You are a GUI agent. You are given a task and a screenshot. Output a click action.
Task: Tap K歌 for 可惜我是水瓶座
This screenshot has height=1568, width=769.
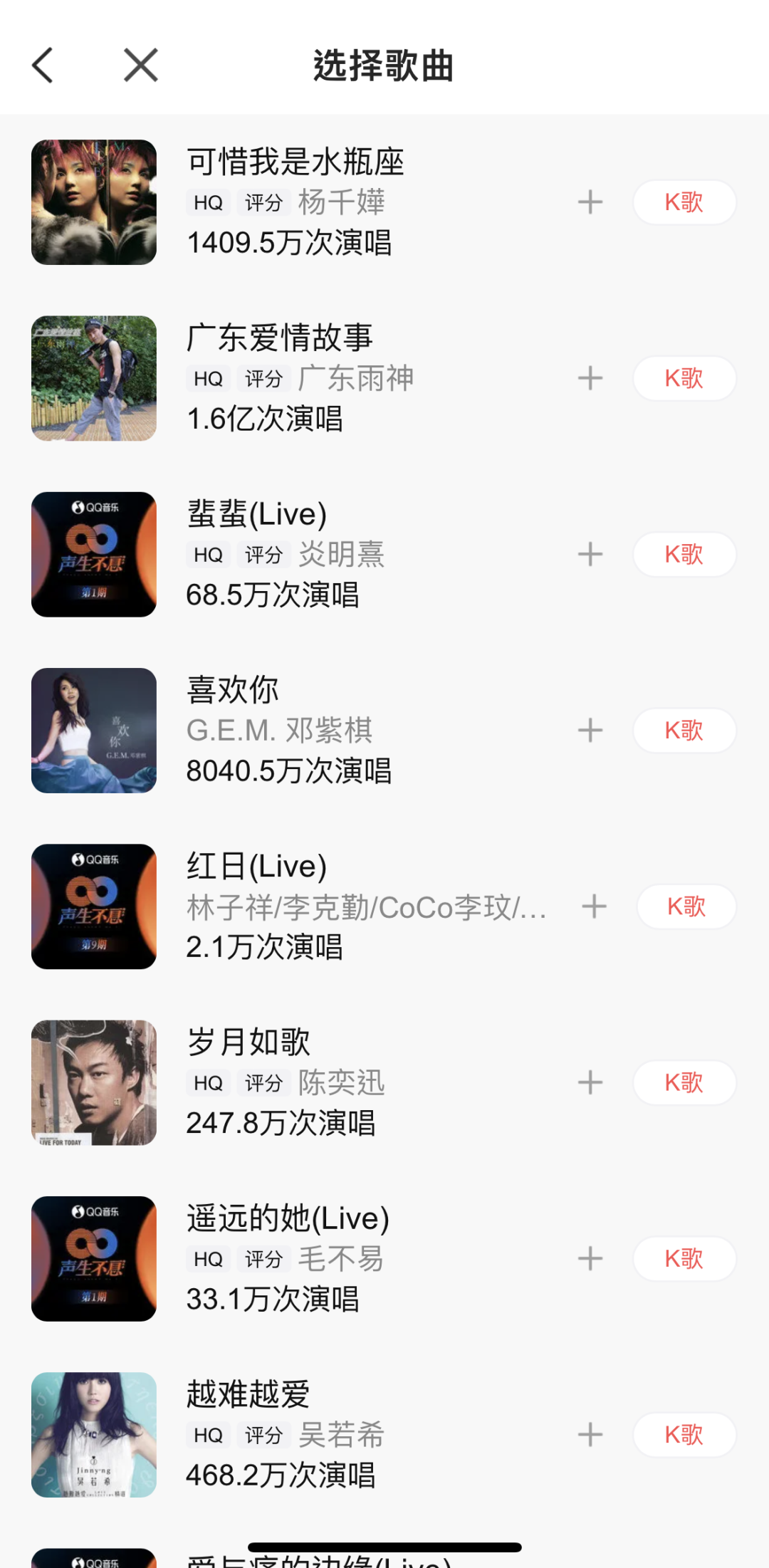tap(684, 202)
